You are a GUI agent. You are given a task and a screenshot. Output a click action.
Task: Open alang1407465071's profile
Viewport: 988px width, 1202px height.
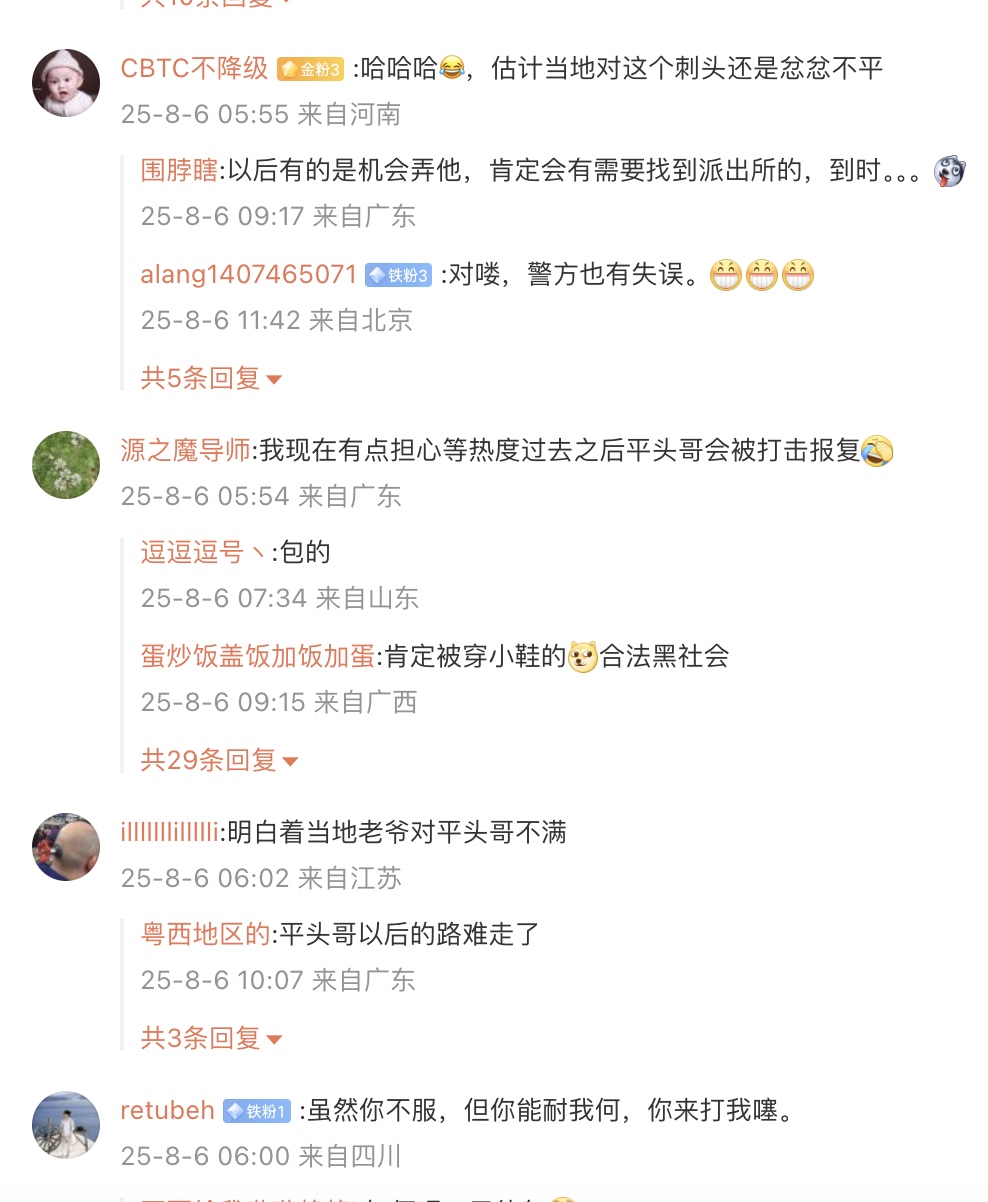[x=248, y=274]
